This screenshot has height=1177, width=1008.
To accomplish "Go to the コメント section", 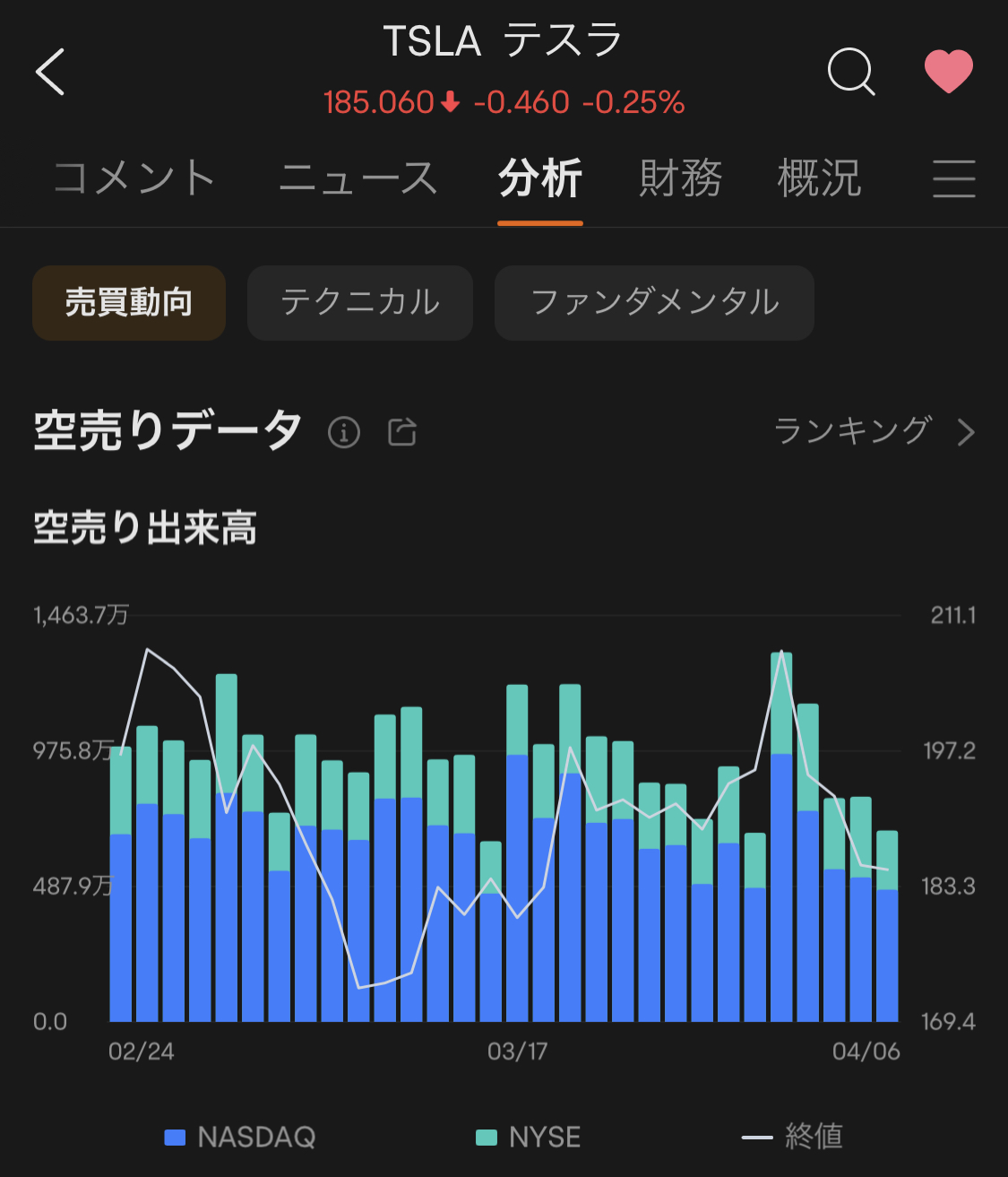I will [131, 179].
